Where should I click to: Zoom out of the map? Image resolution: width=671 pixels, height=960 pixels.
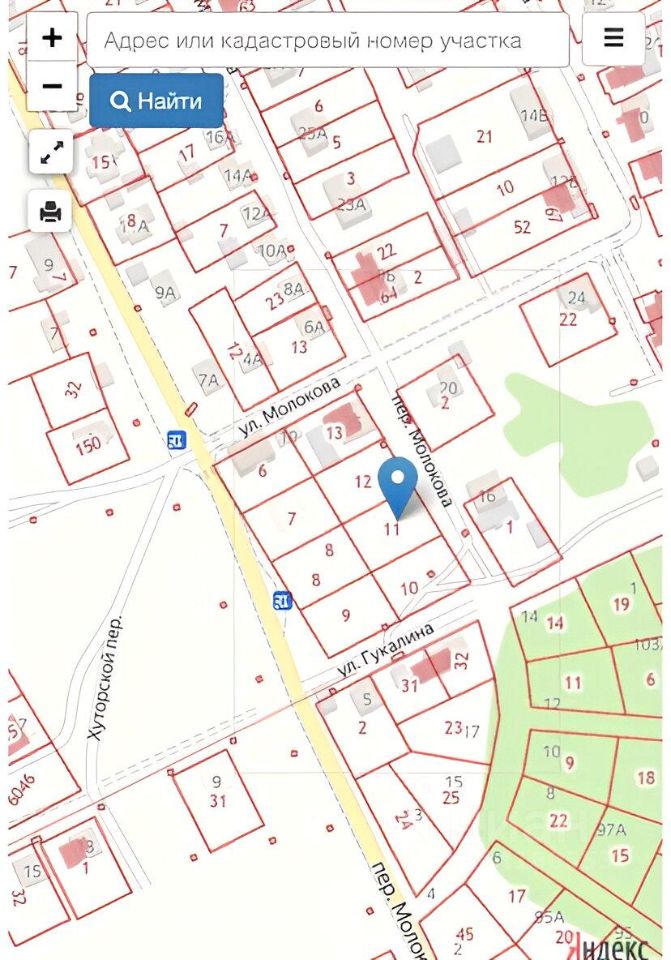tap(52, 86)
